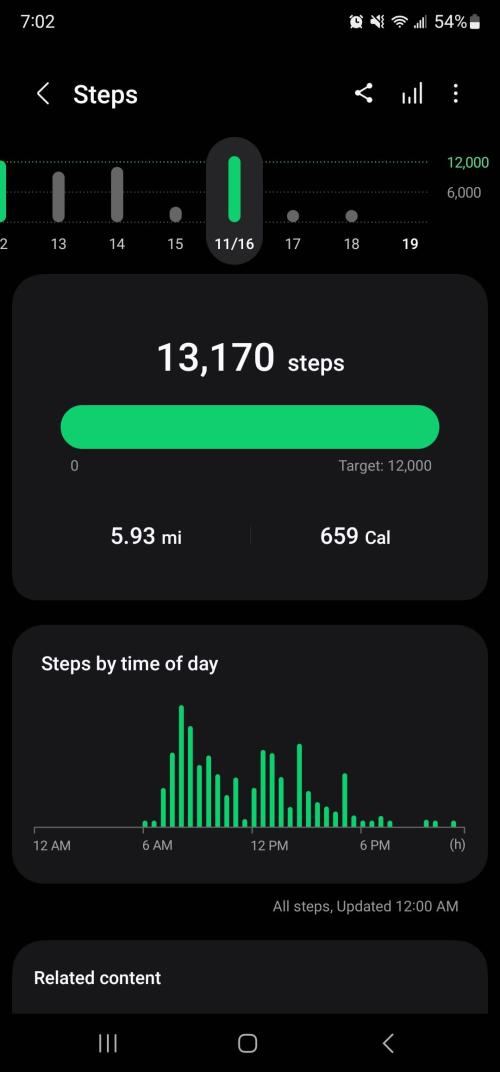This screenshot has width=500, height=1072.
Task: Select day 14 in the chart
Action: [x=117, y=205]
